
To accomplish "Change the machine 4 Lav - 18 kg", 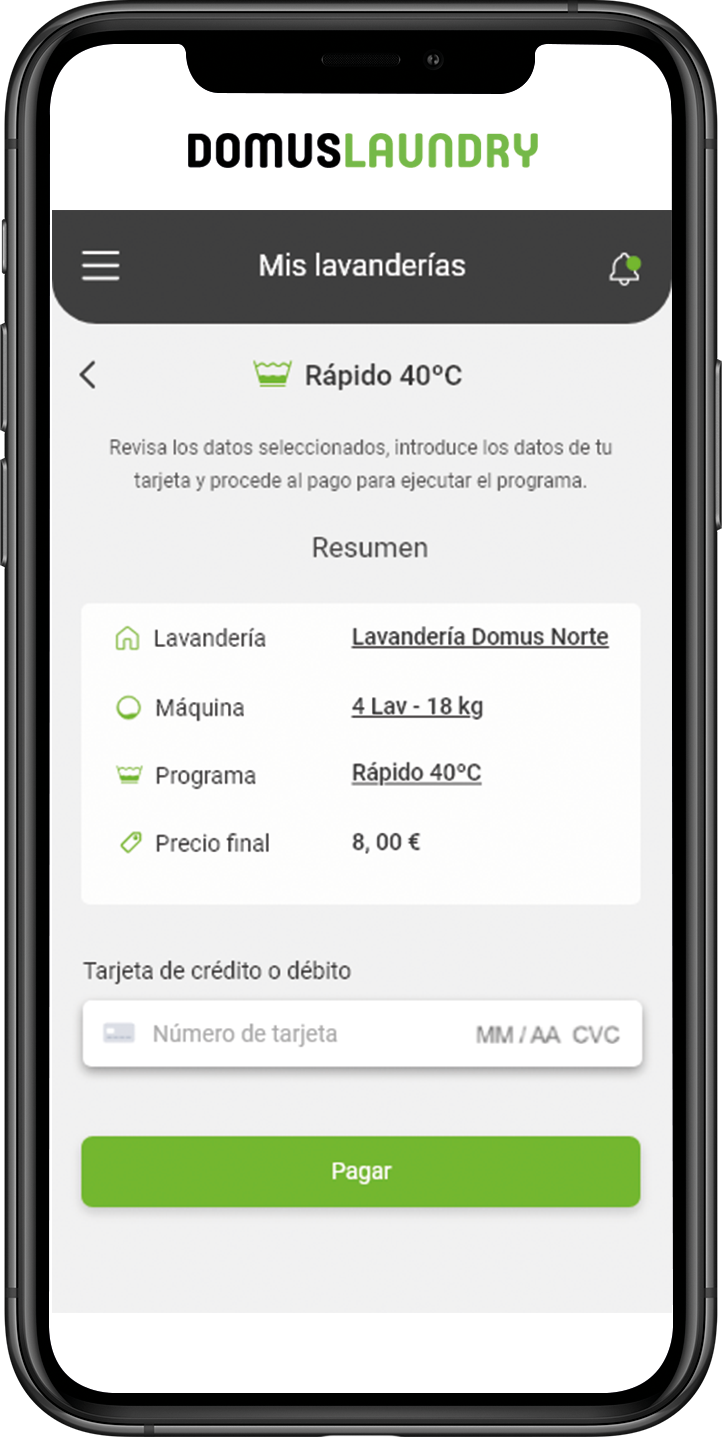I will (417, 706).
